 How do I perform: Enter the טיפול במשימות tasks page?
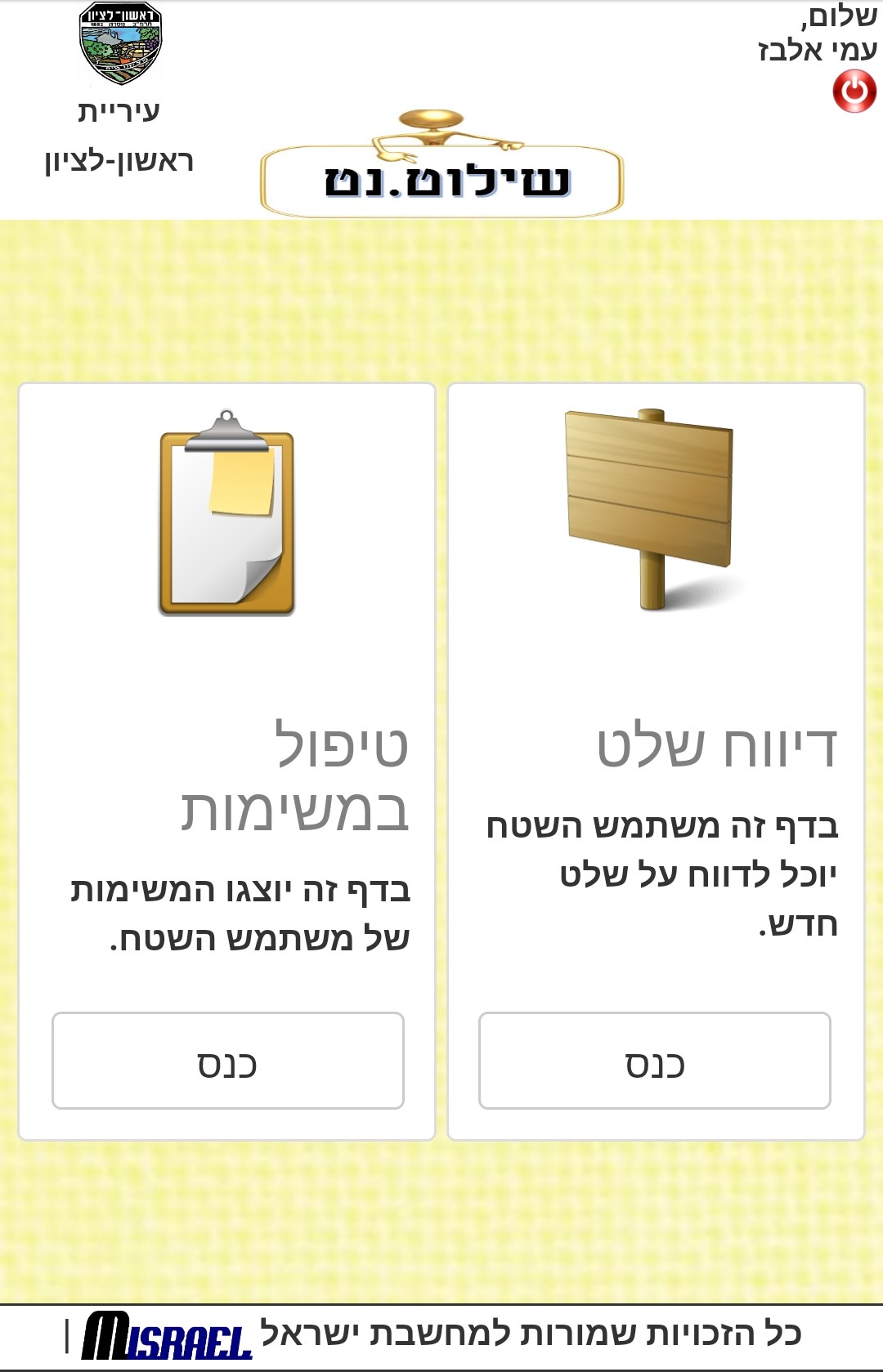tap(227, 1061)
